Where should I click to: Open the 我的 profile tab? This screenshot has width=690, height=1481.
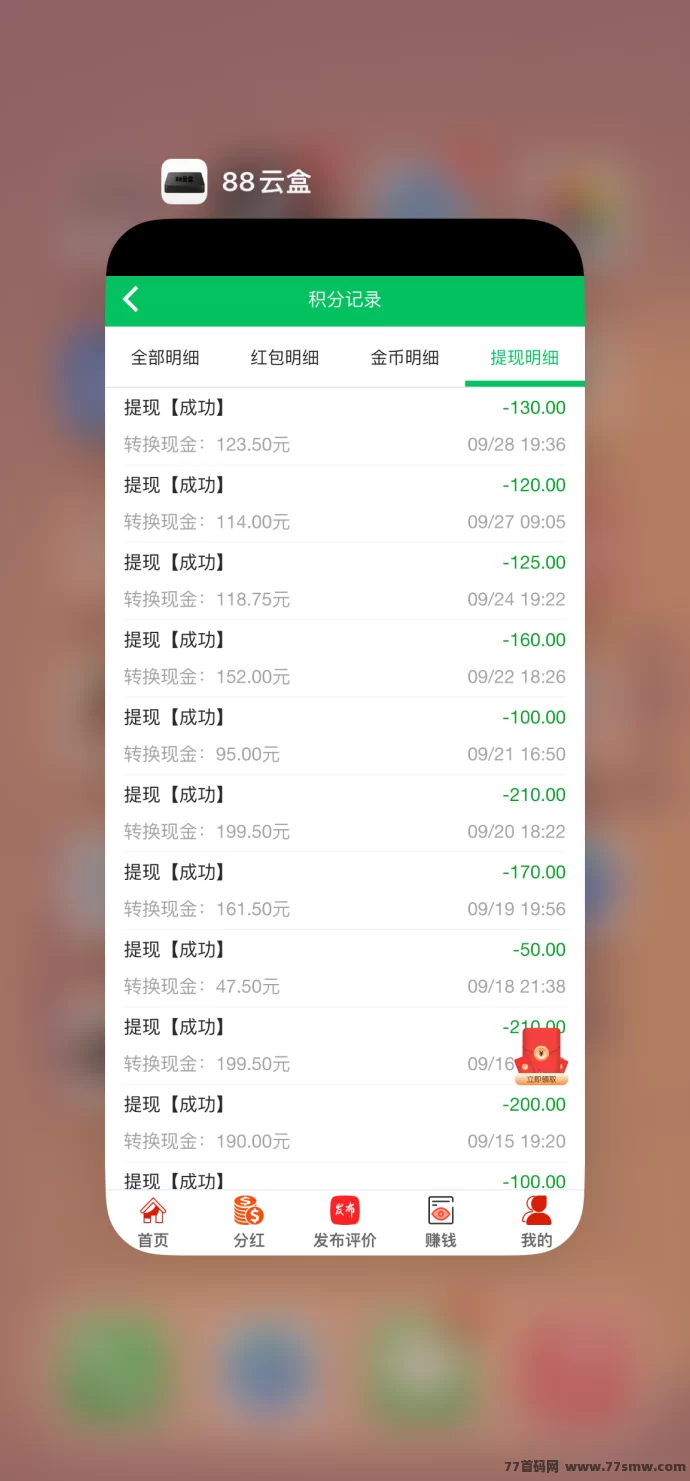(x=537, y=1222)
